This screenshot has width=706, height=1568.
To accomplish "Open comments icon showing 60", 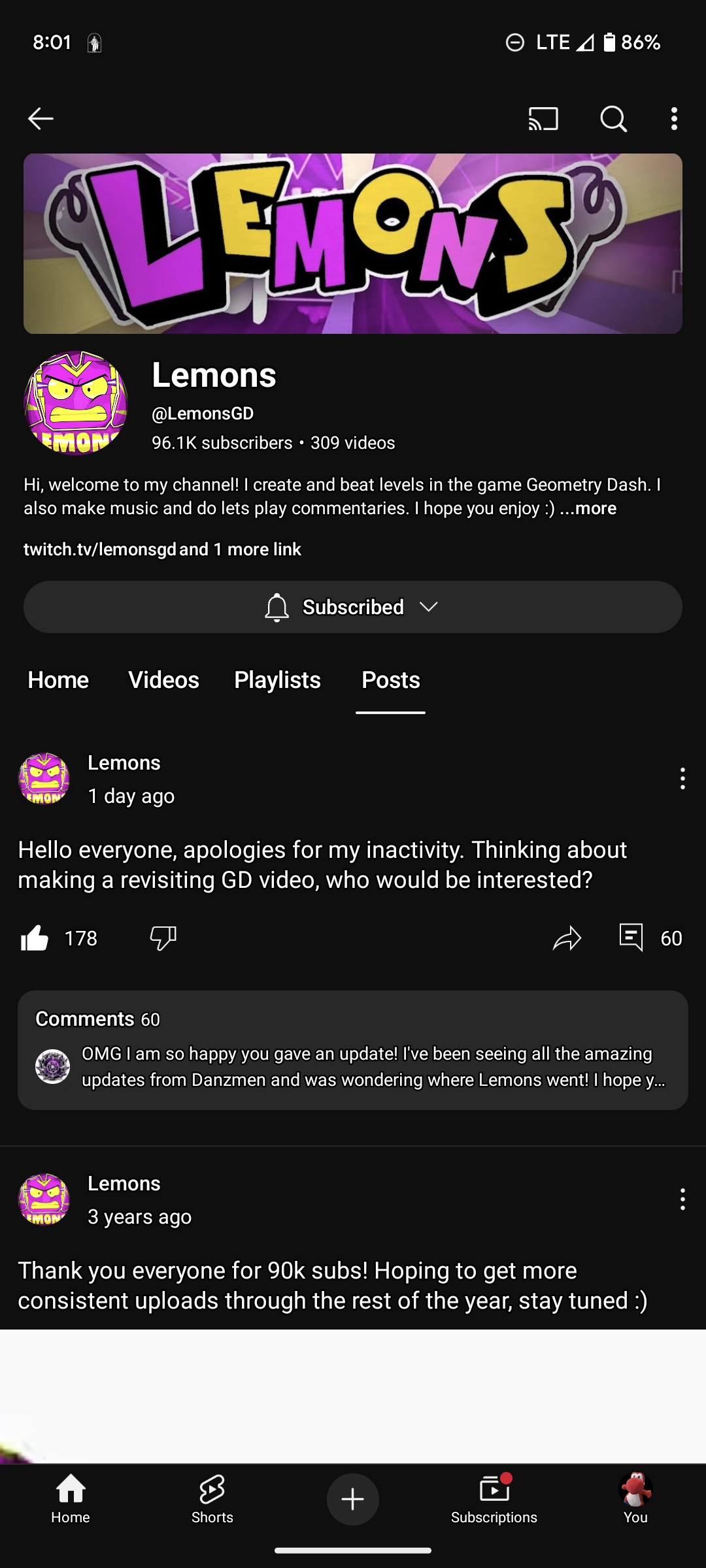I will pyautogui.click(x=631, y=938).
